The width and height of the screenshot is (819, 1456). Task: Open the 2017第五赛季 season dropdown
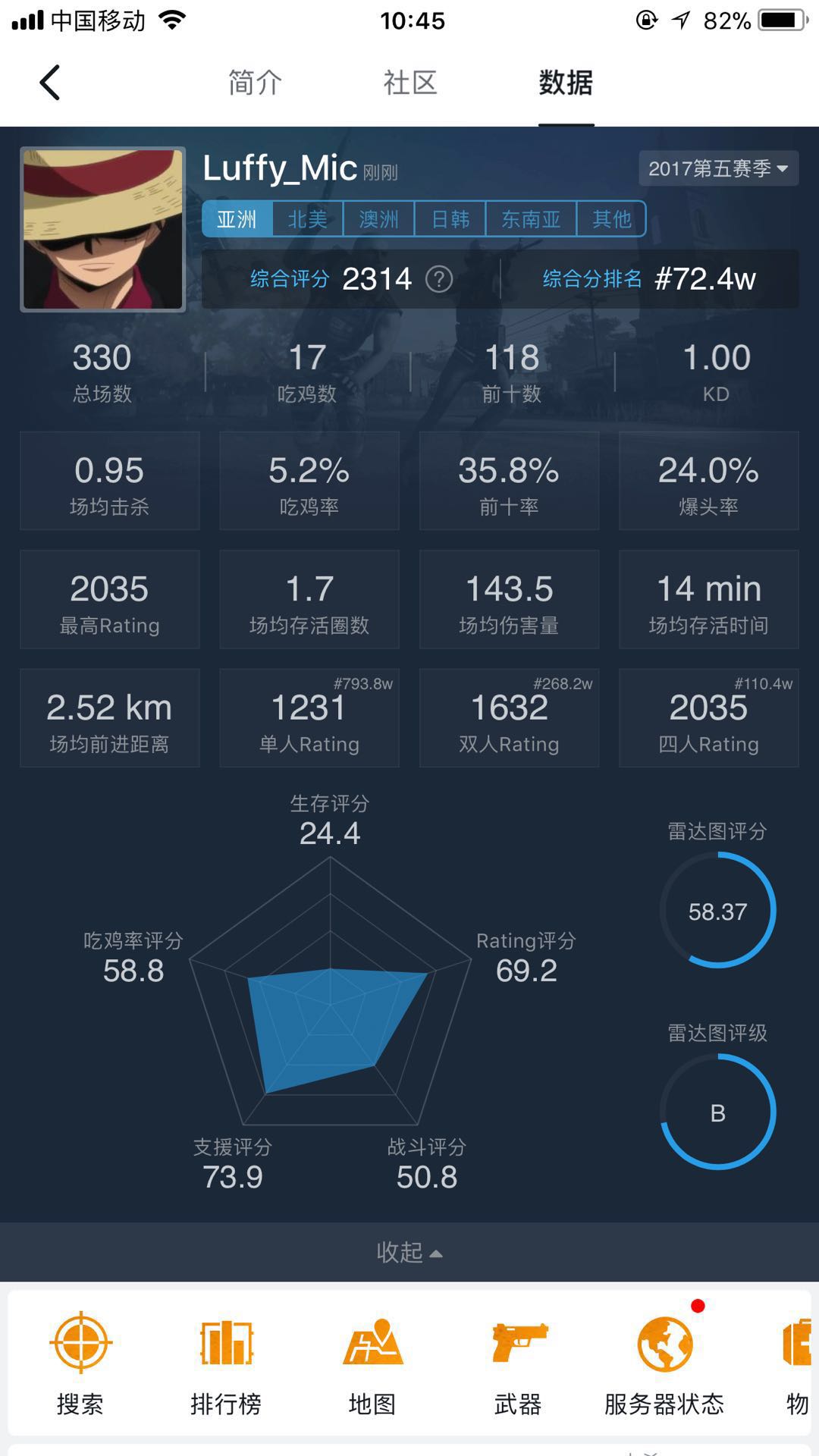[x=718, y=168]
